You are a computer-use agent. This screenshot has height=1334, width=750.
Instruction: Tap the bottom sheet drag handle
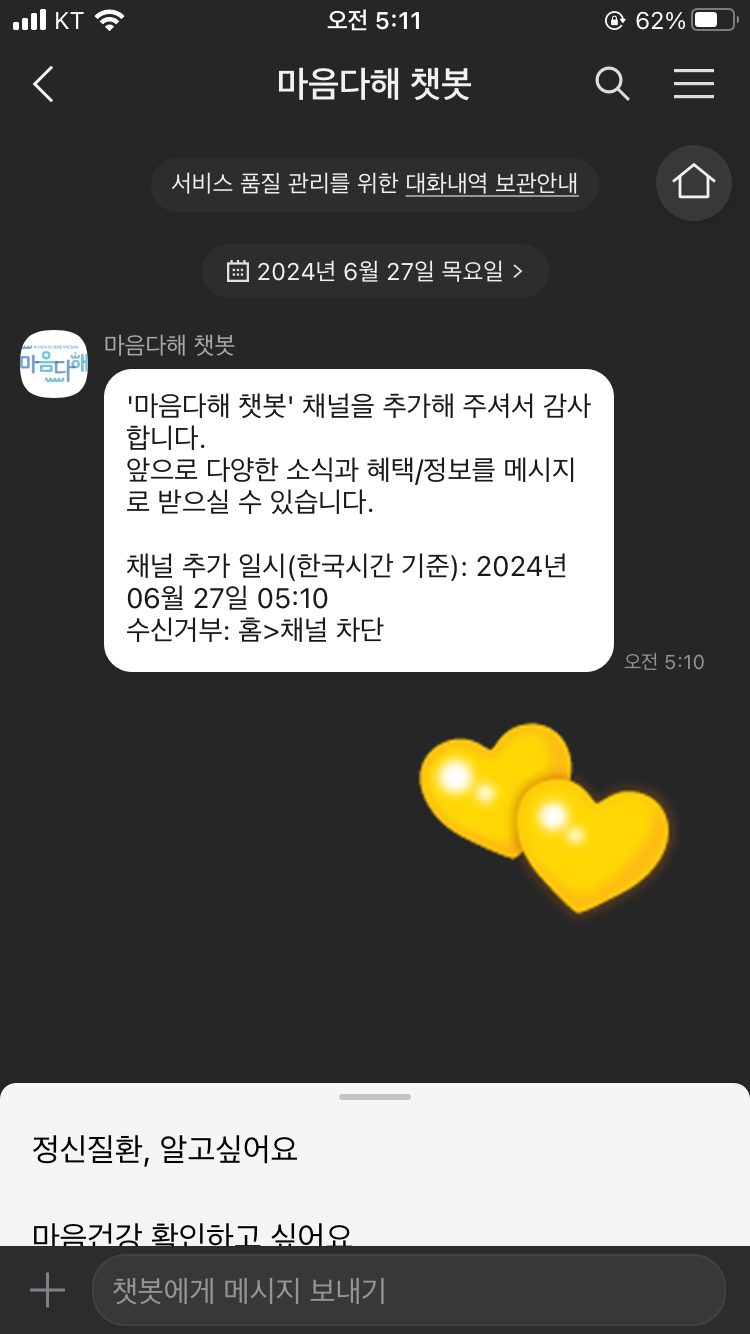(x=375, y=1097)
